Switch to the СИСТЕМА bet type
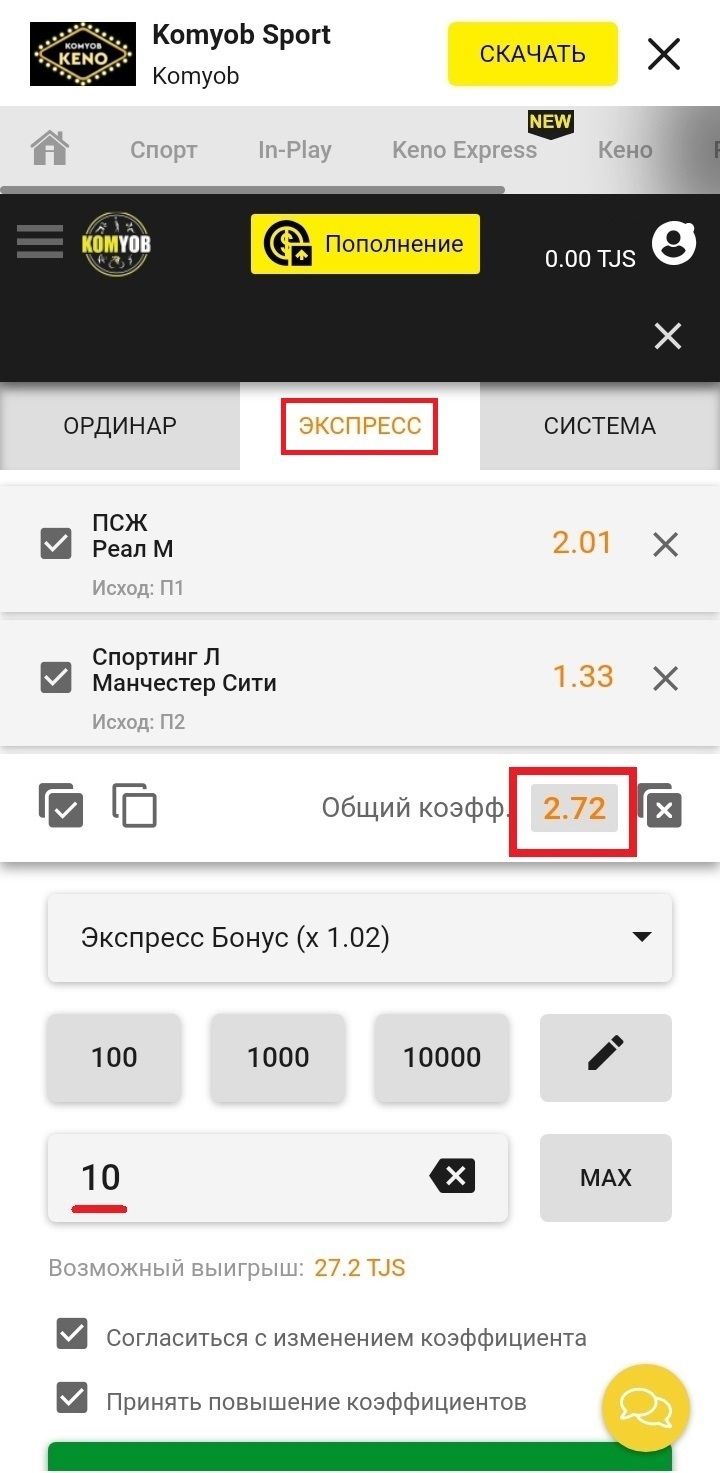Image resolution: width=720 pixels, height=1473 pixels. click(599, 426)
